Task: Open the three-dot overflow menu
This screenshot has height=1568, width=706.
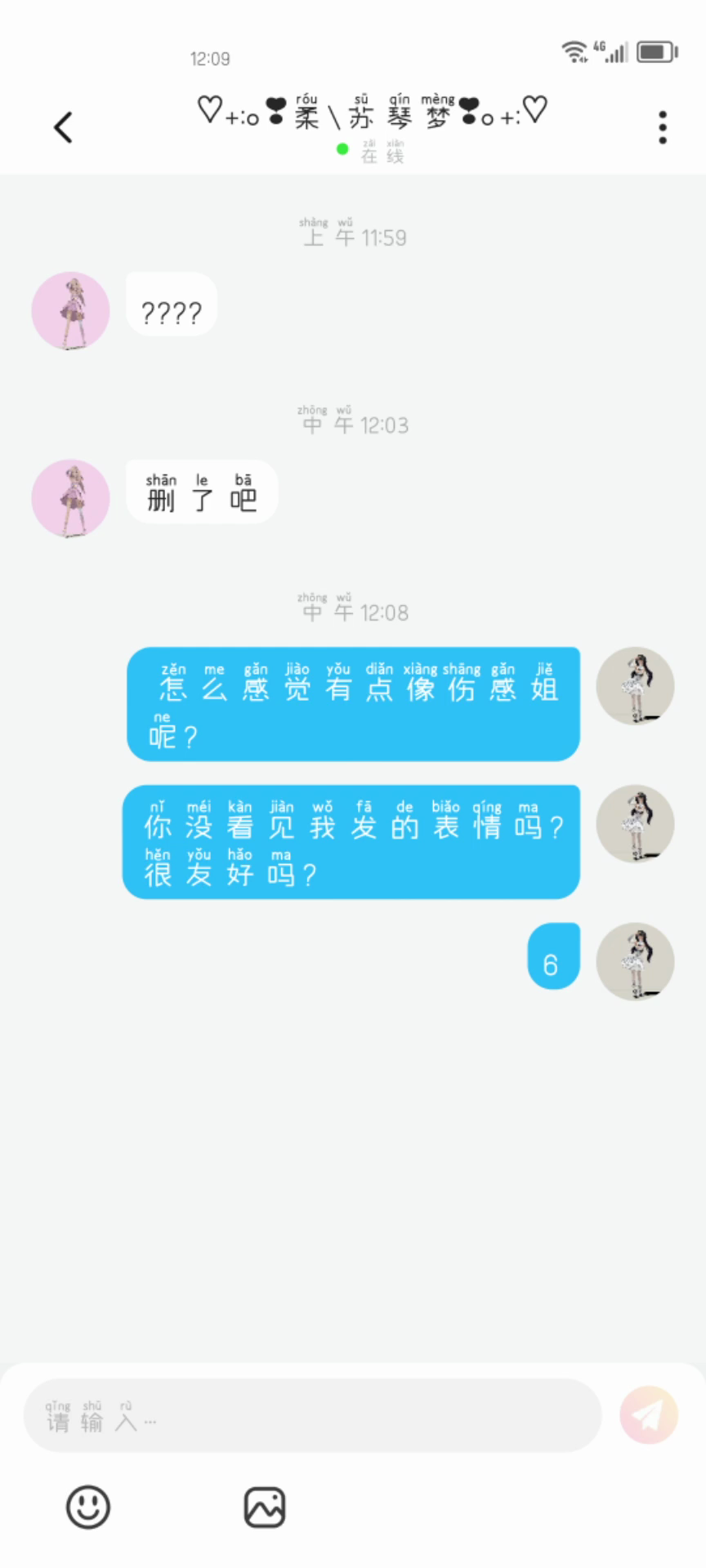Action: (x=663, y=127)
